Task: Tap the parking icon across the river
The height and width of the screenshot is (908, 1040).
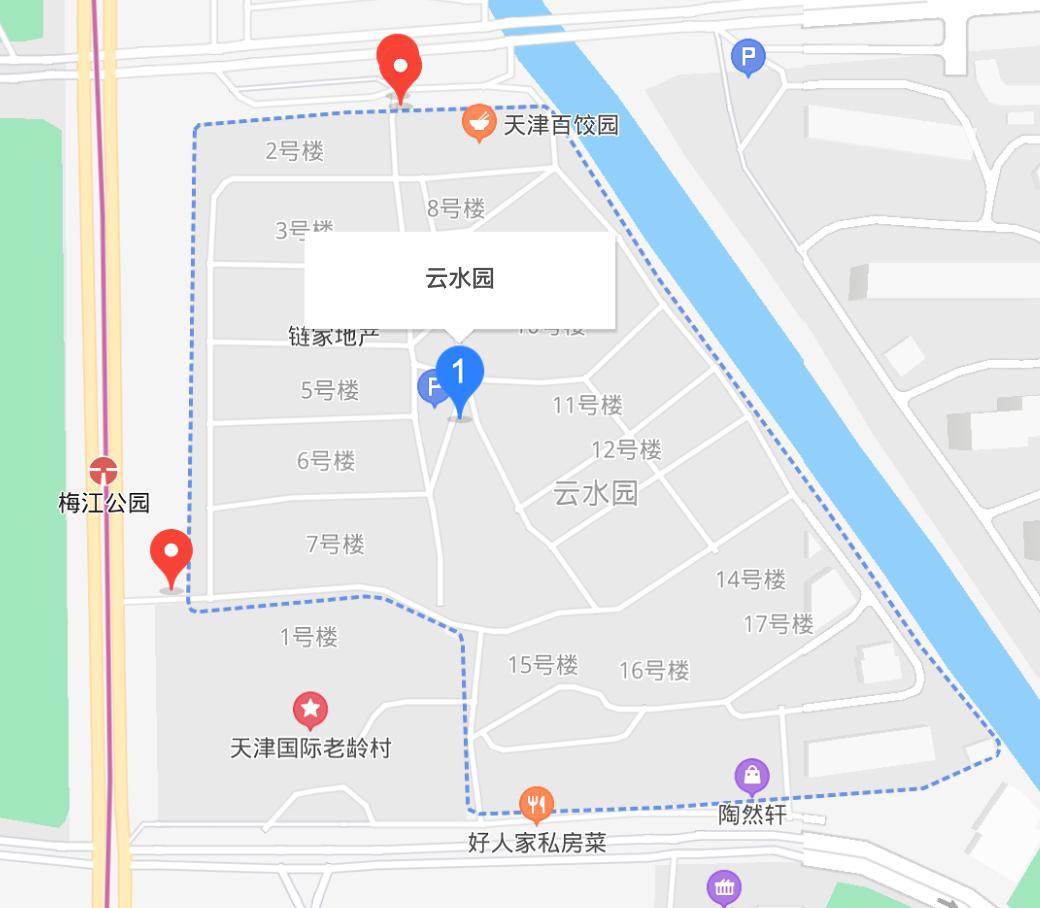Action: pyautogui.click(x=748, y=57)
